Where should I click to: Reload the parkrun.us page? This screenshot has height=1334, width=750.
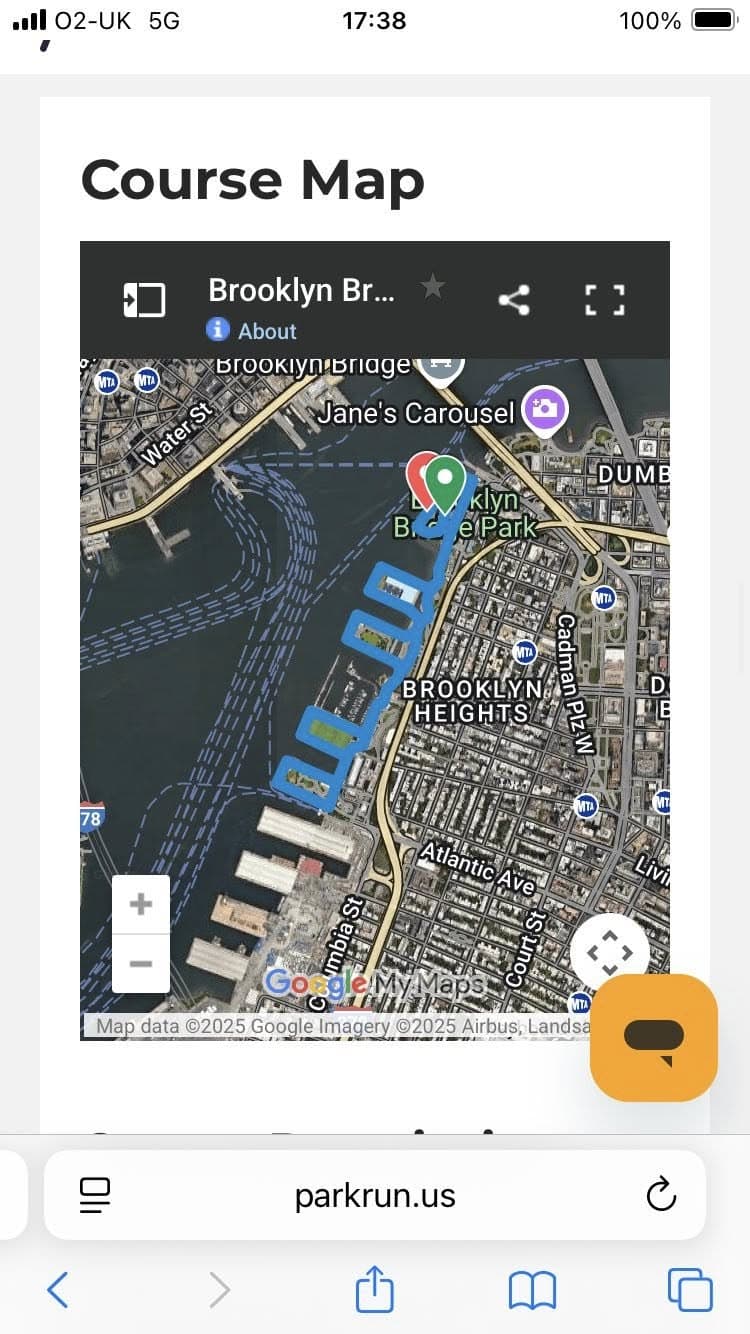click(661, 1194)
